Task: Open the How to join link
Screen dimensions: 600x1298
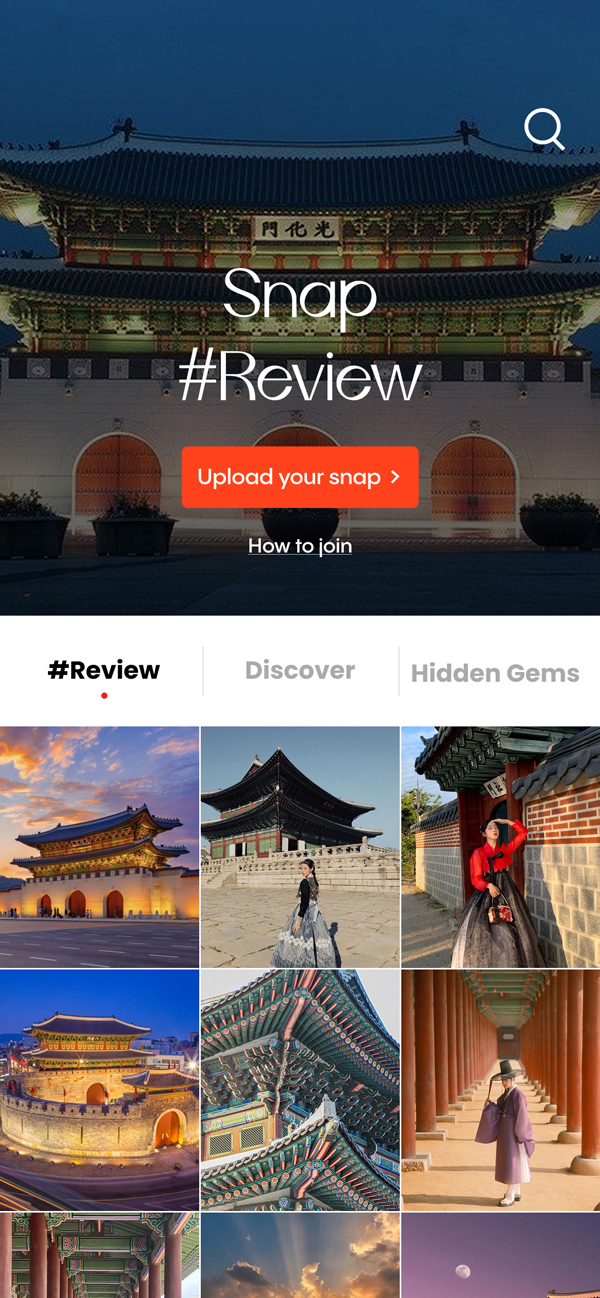Action: click(x=300, y=546)
